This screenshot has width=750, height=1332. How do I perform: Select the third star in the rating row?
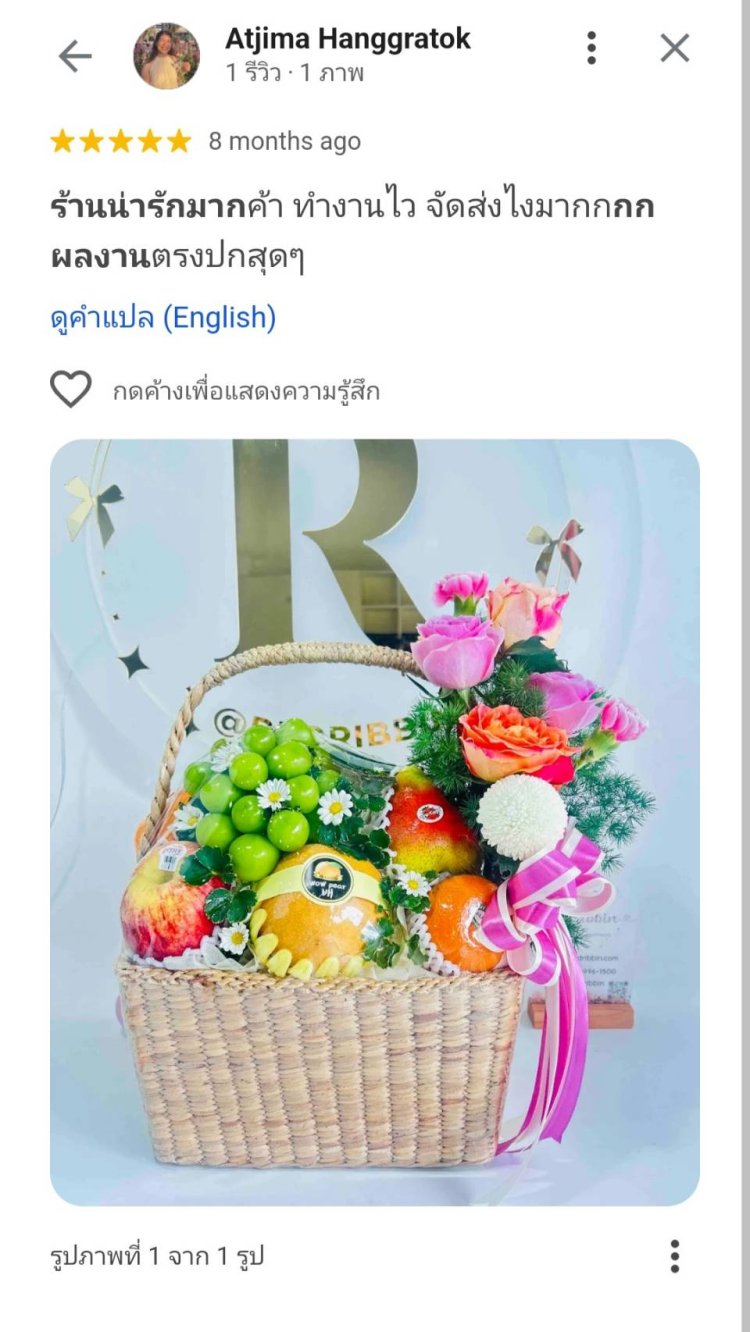click(121, 142)
